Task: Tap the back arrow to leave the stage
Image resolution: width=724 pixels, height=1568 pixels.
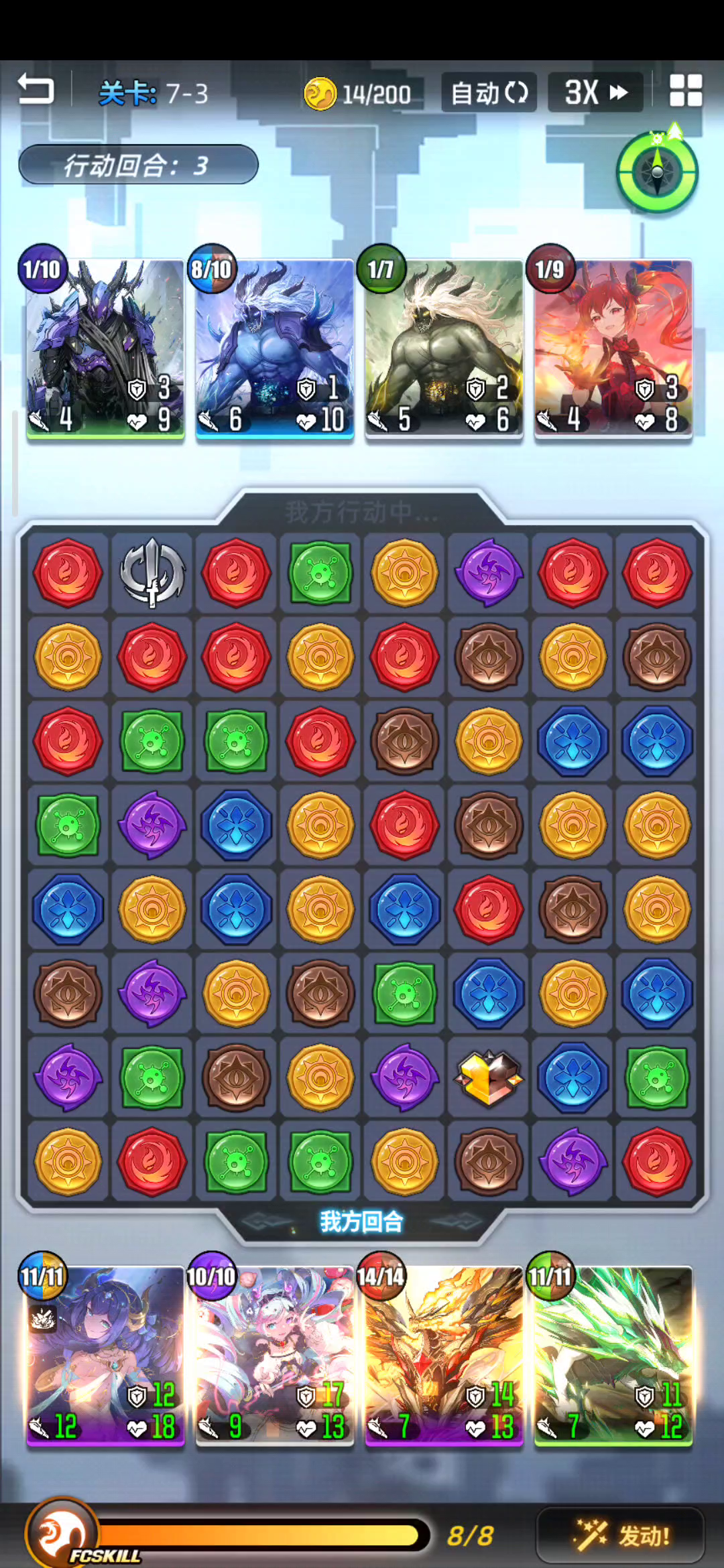Action: (36, 90)
